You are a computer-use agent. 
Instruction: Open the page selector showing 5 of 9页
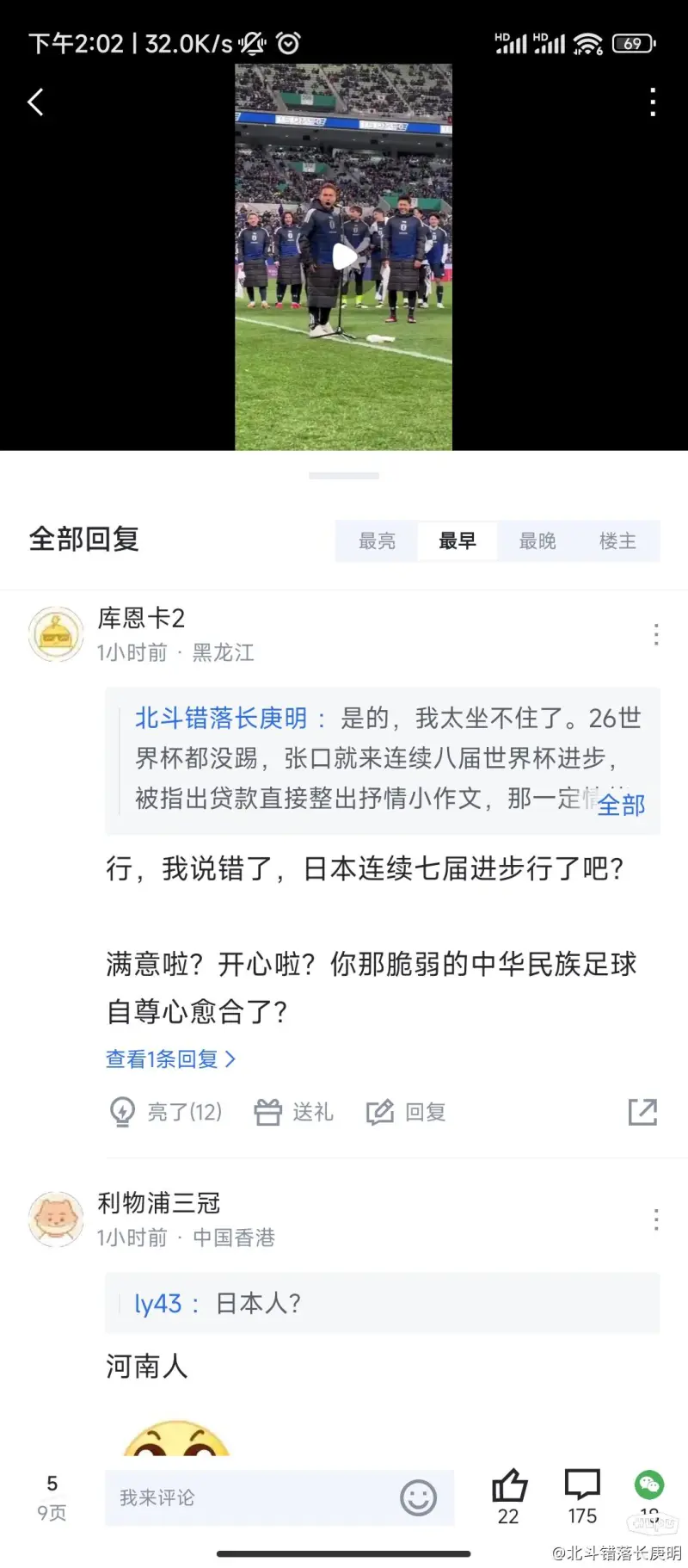point(52,1497)
